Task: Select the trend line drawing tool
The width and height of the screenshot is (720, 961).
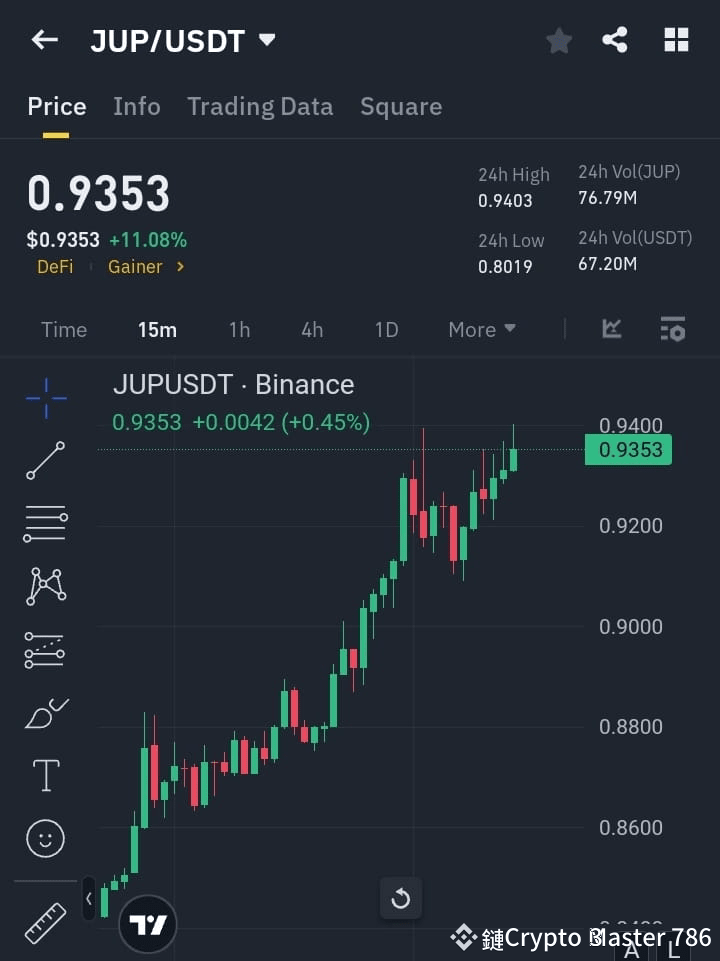Action: pos(45,461)
